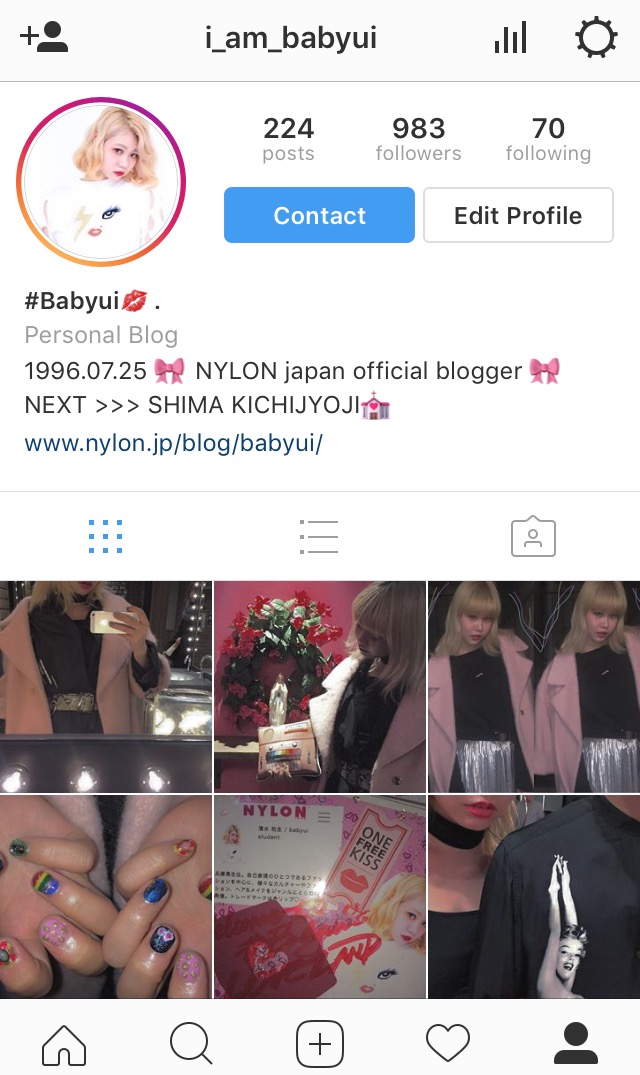Open the colorful nail art post

pyautogui.click(x=105, y=897)
